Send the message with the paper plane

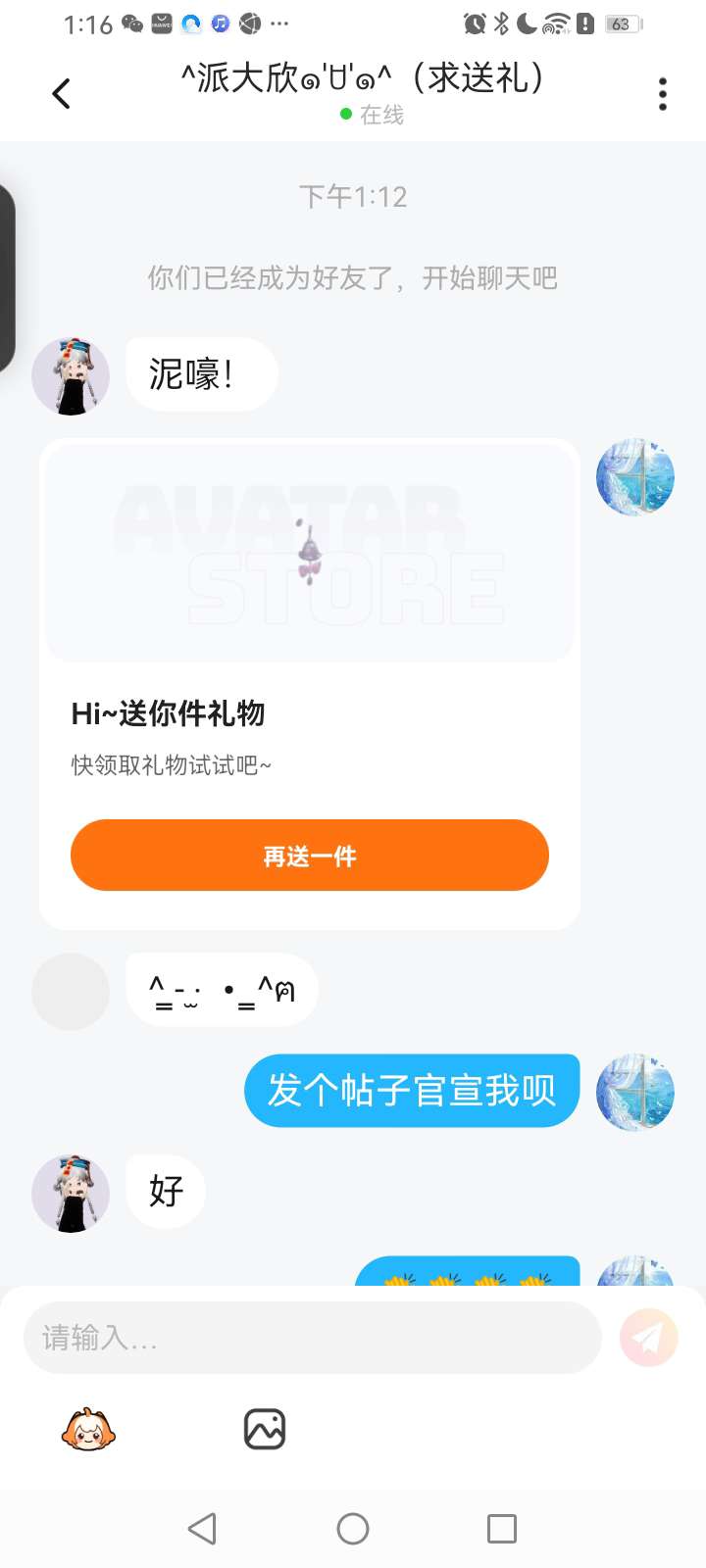pos(648,1337)
